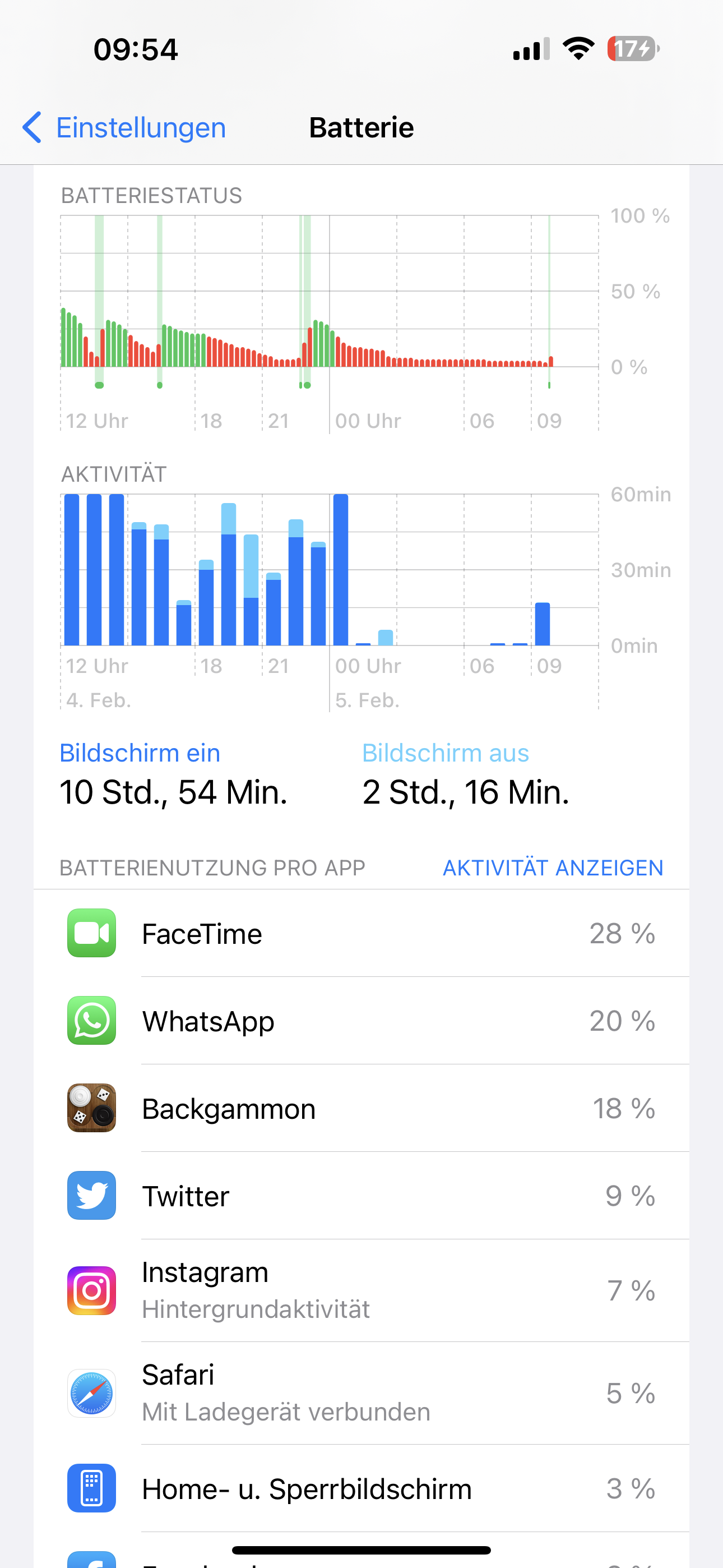723x1568 pixels.
Task: Tap the activity bar near 09
Action: [x=543, y=624]
